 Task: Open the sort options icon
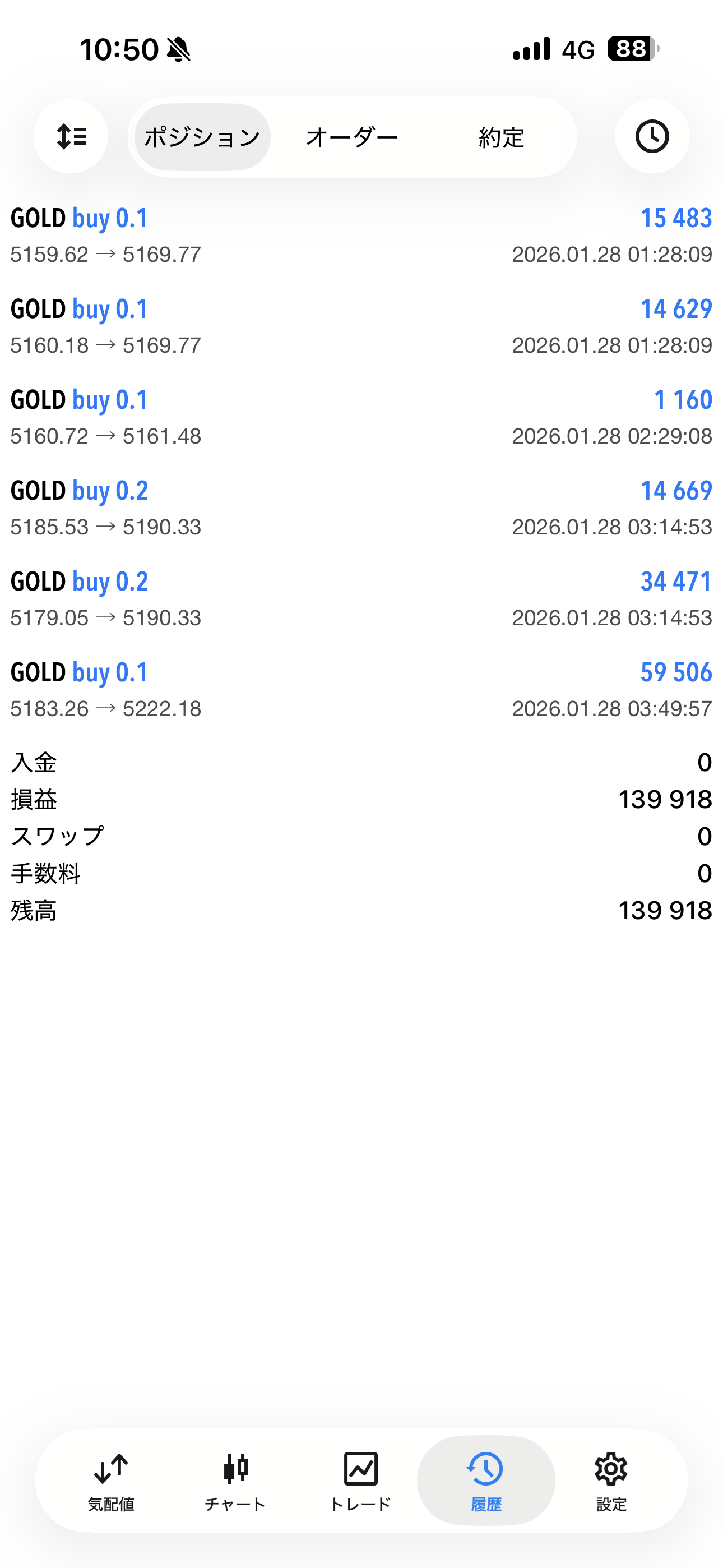pyautogui.click(x=71, y=136)
